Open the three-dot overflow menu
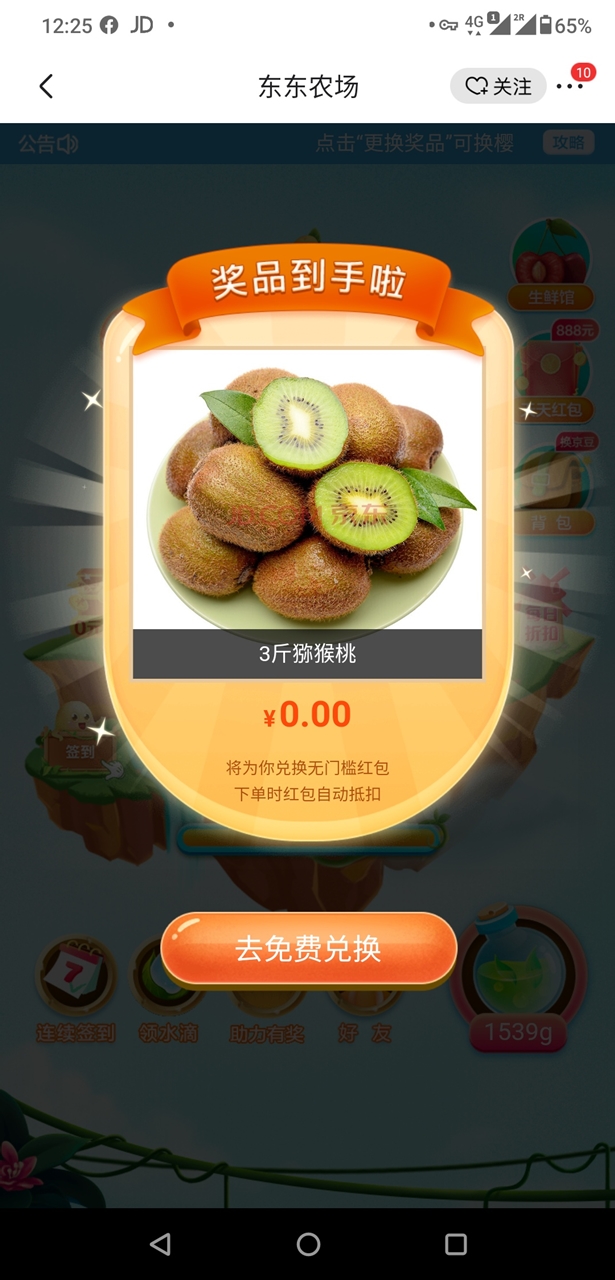The image size is (615, 1280). pos(570,87)
